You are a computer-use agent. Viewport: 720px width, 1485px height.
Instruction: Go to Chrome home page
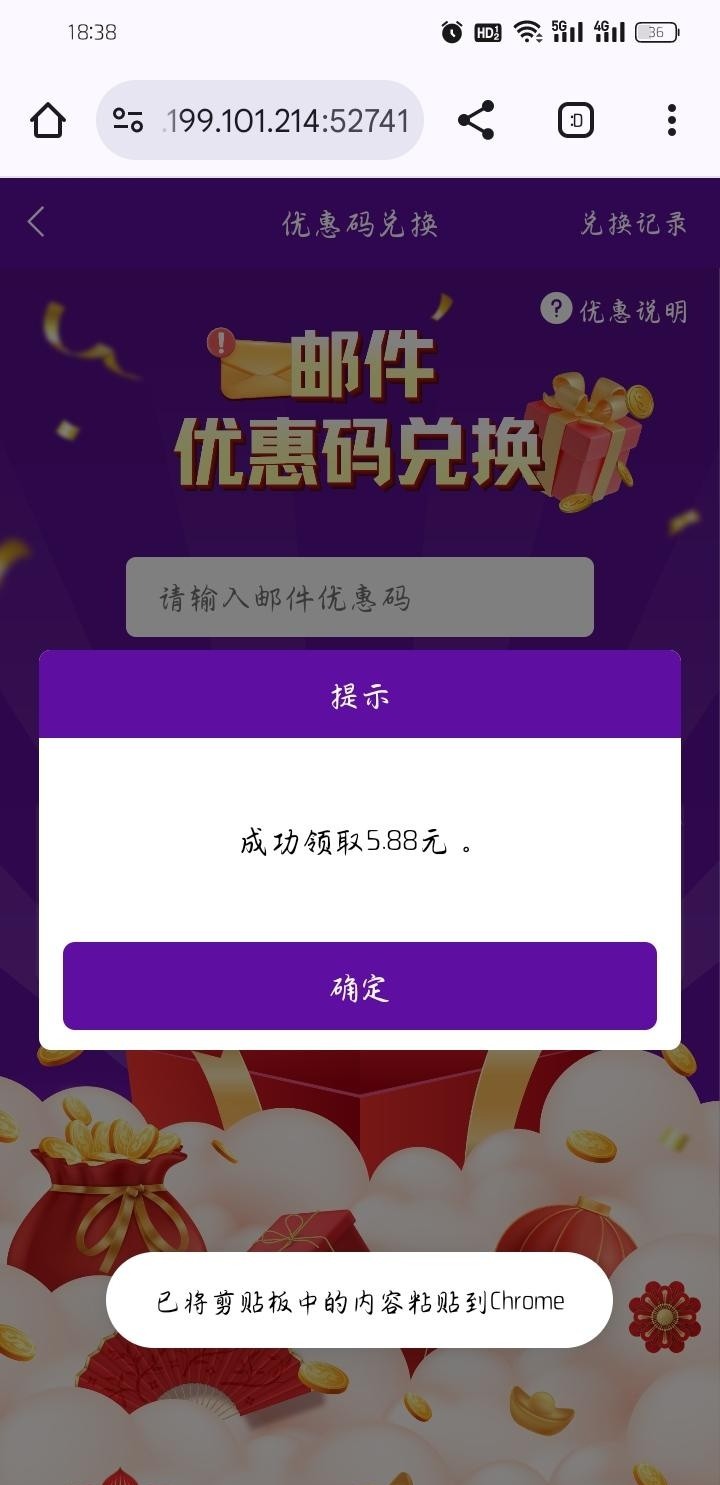coord(48,121)
